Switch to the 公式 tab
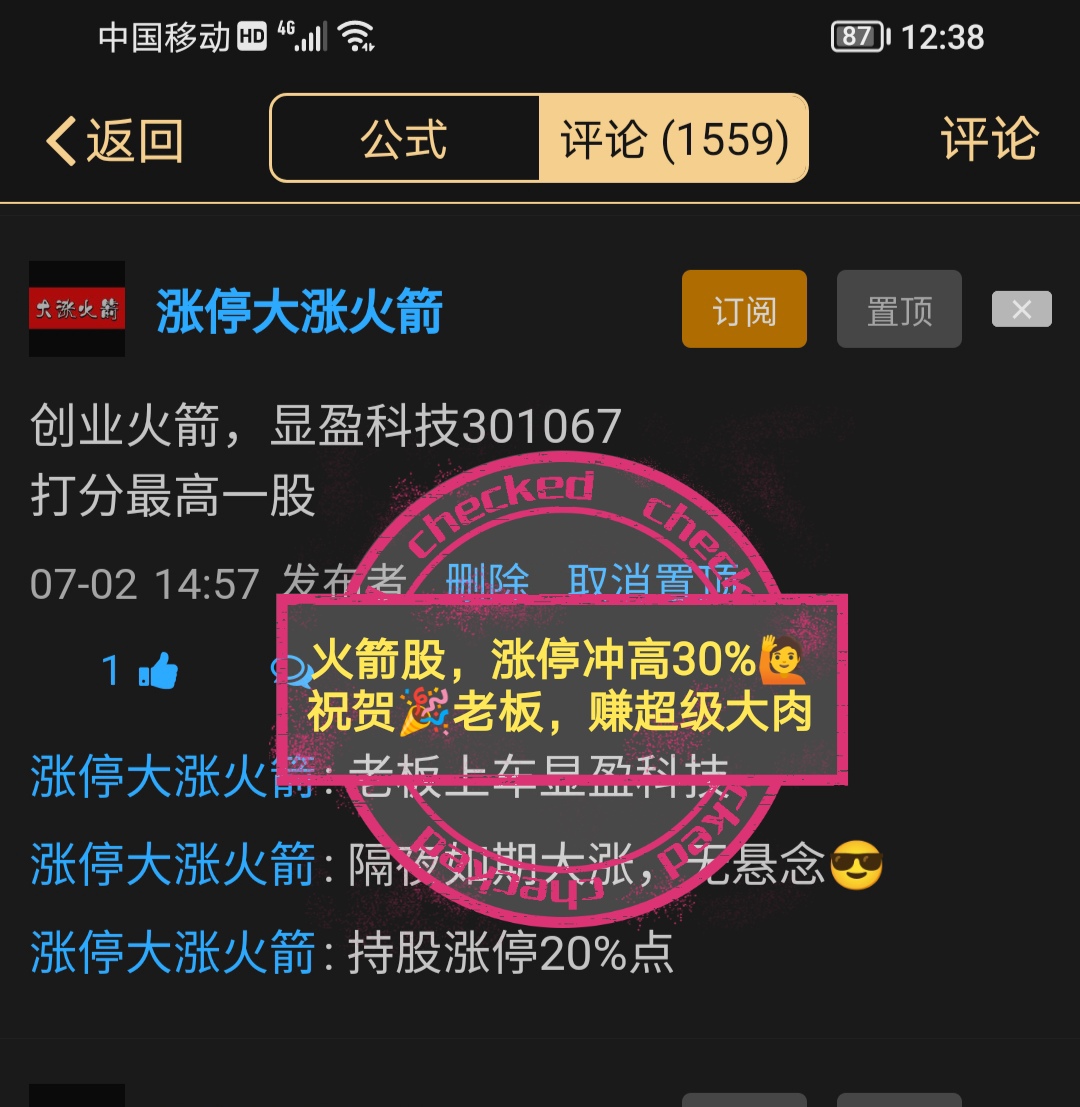This screenshot has height=1107, width=1080. click(x=404, y=139)
